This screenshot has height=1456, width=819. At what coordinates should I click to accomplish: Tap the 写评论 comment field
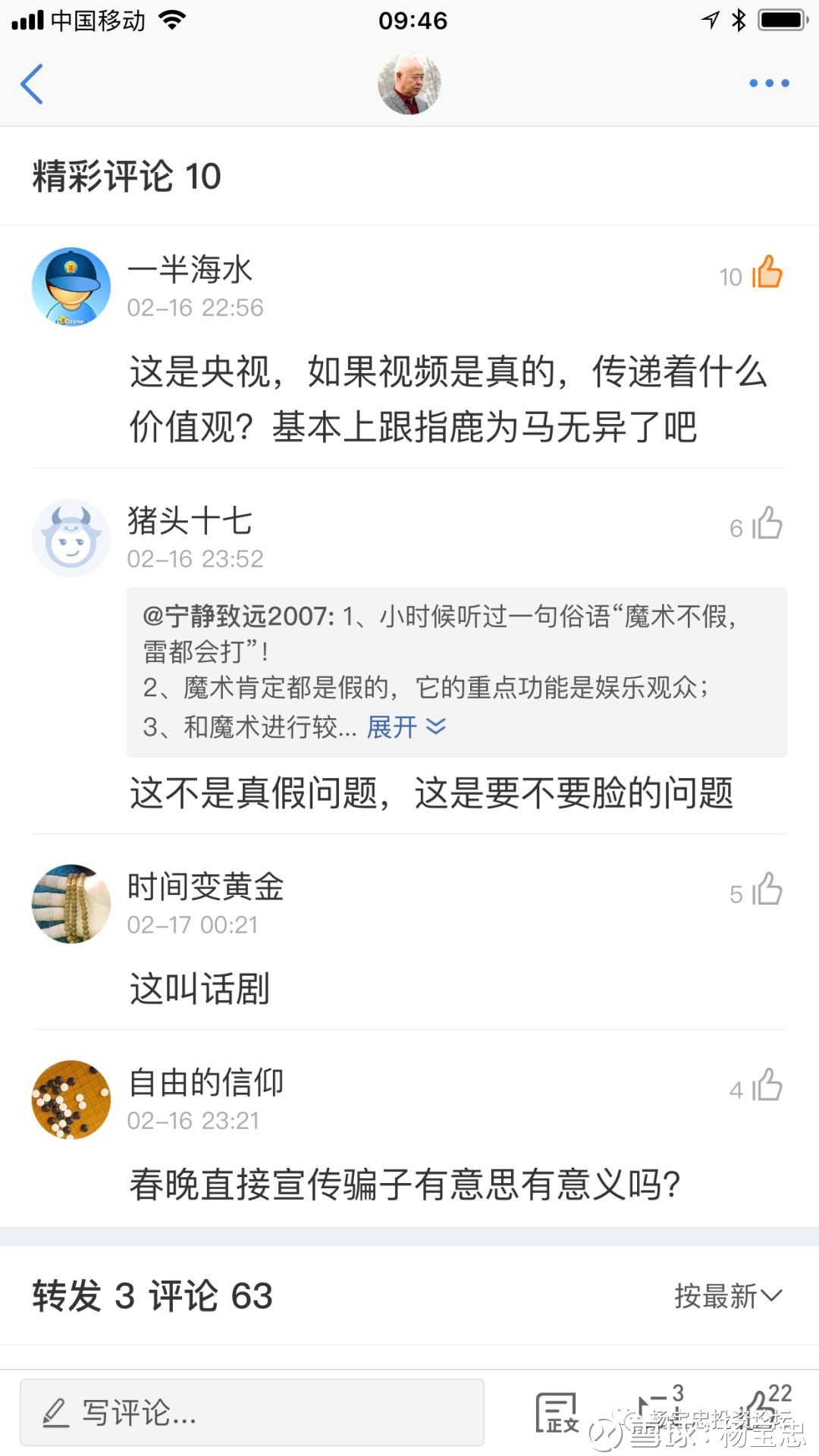(x=252, y=1412)
